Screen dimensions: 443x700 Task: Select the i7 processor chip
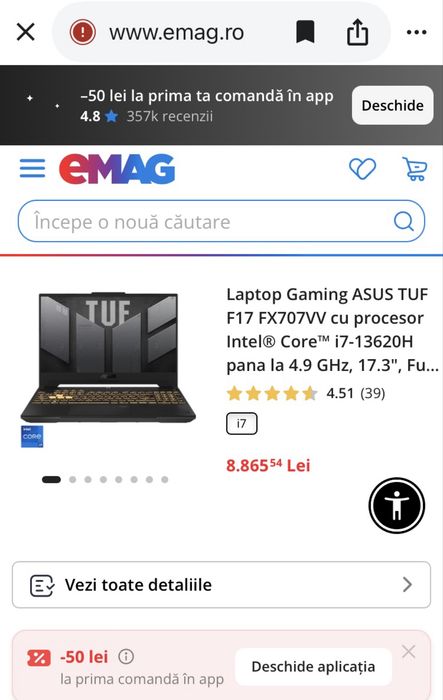click(x=242, y=424)
